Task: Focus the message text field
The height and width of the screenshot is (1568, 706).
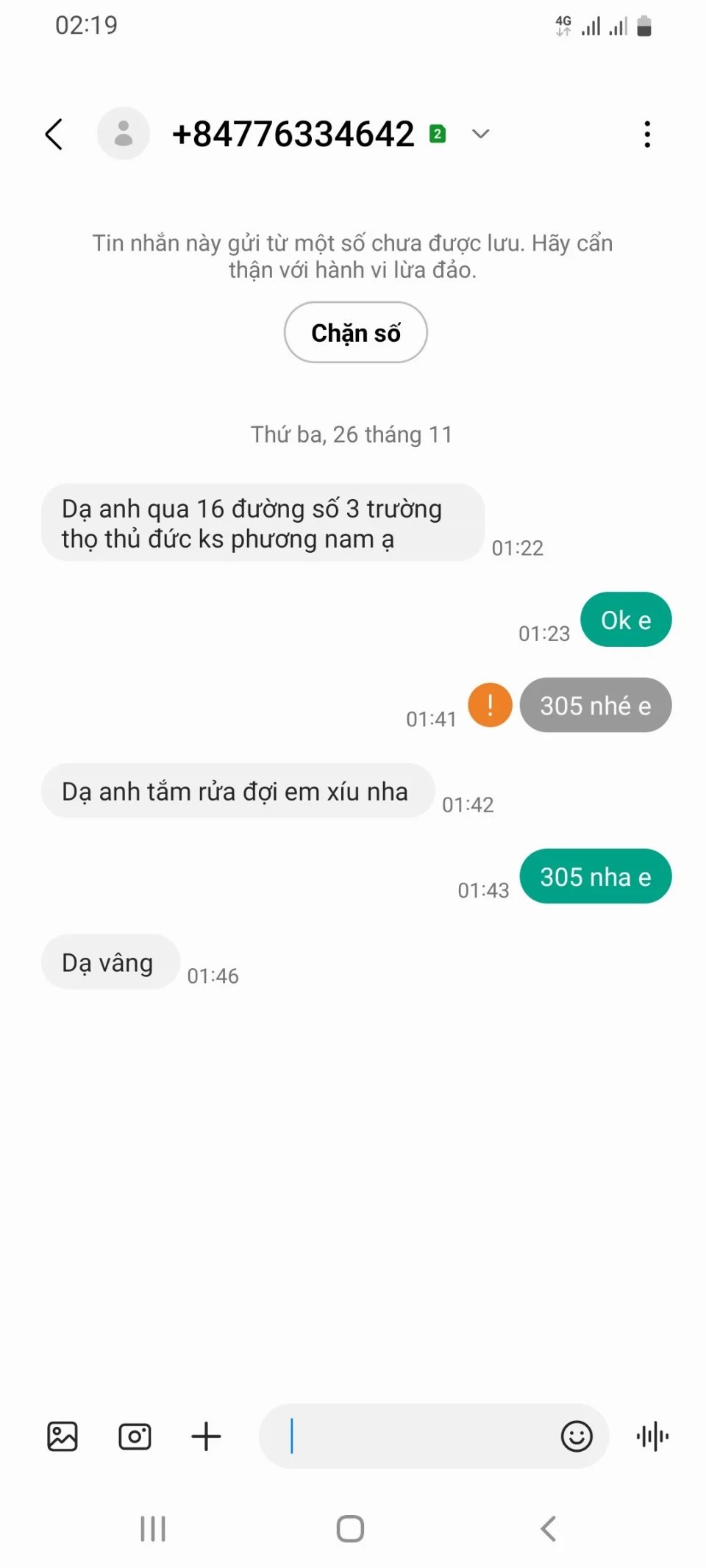Action: [x=412, y=1436]
